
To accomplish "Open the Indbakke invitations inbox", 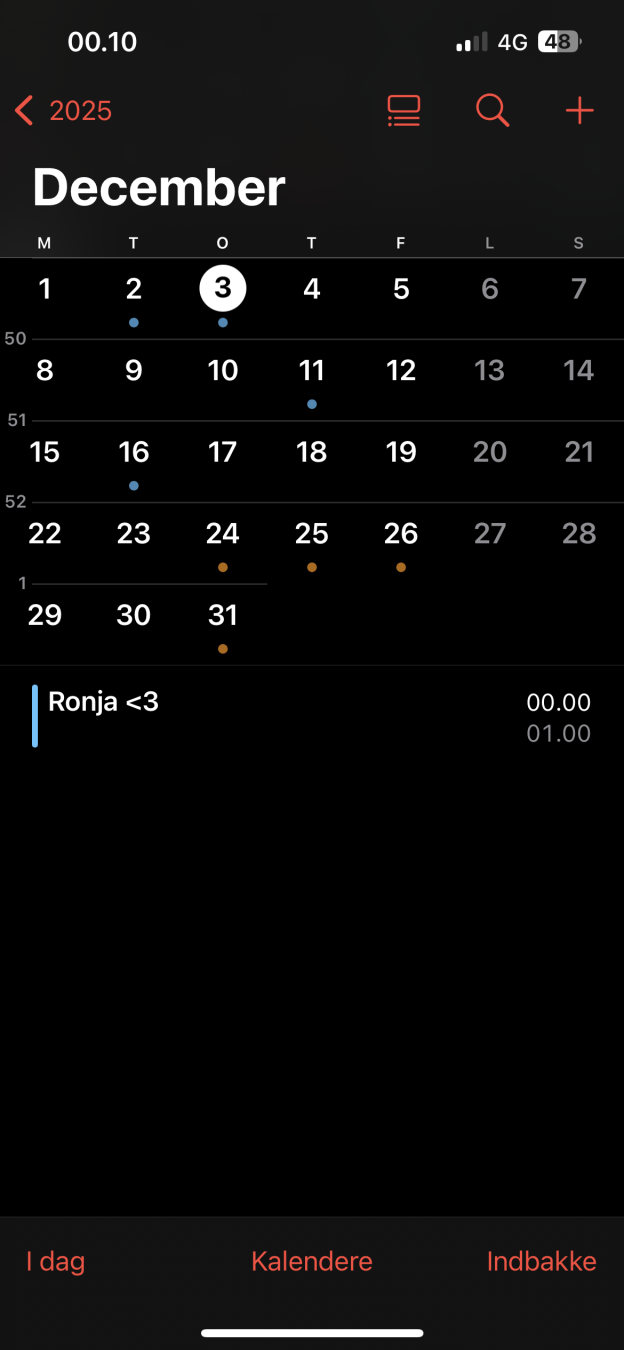I will click(541, 1261).
